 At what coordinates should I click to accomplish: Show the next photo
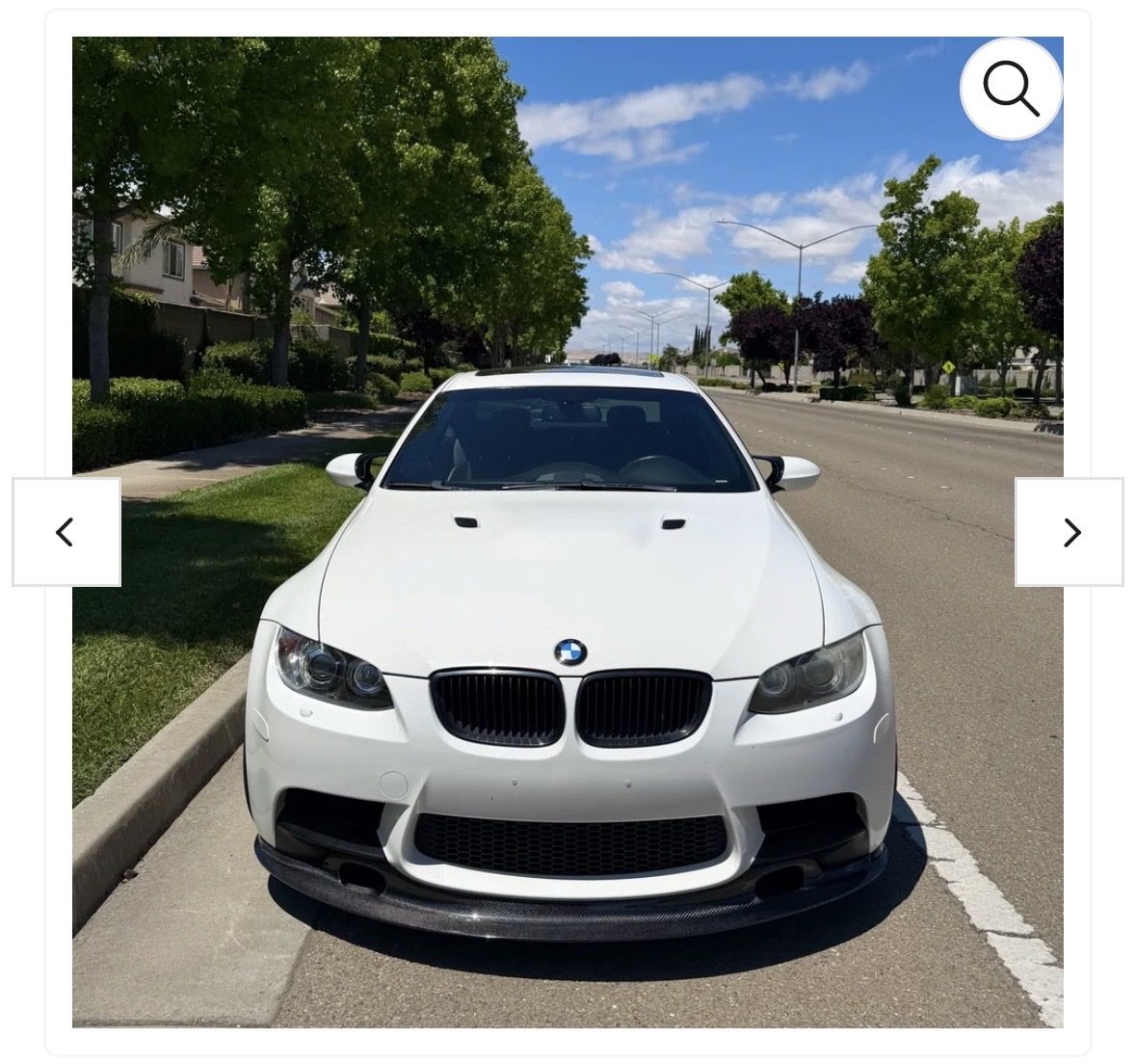[x=1070, y=532]
